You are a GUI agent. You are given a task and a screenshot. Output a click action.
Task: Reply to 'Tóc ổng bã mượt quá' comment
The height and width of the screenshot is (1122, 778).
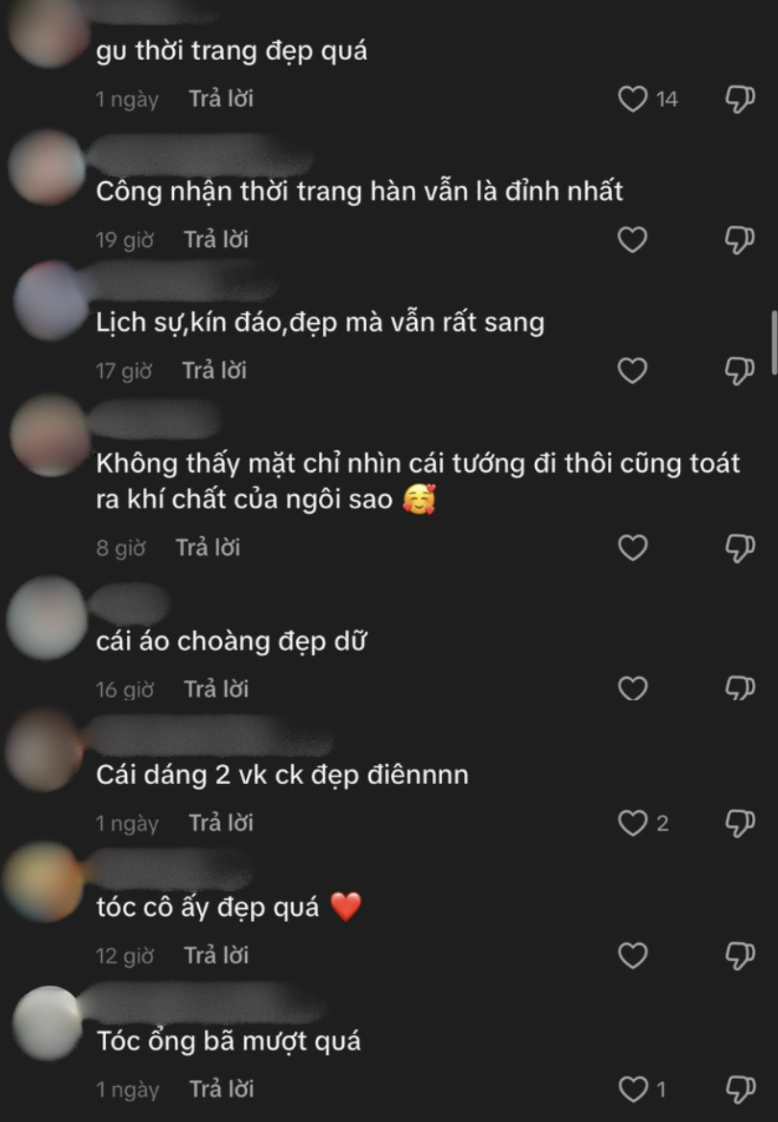point(221,1089)
